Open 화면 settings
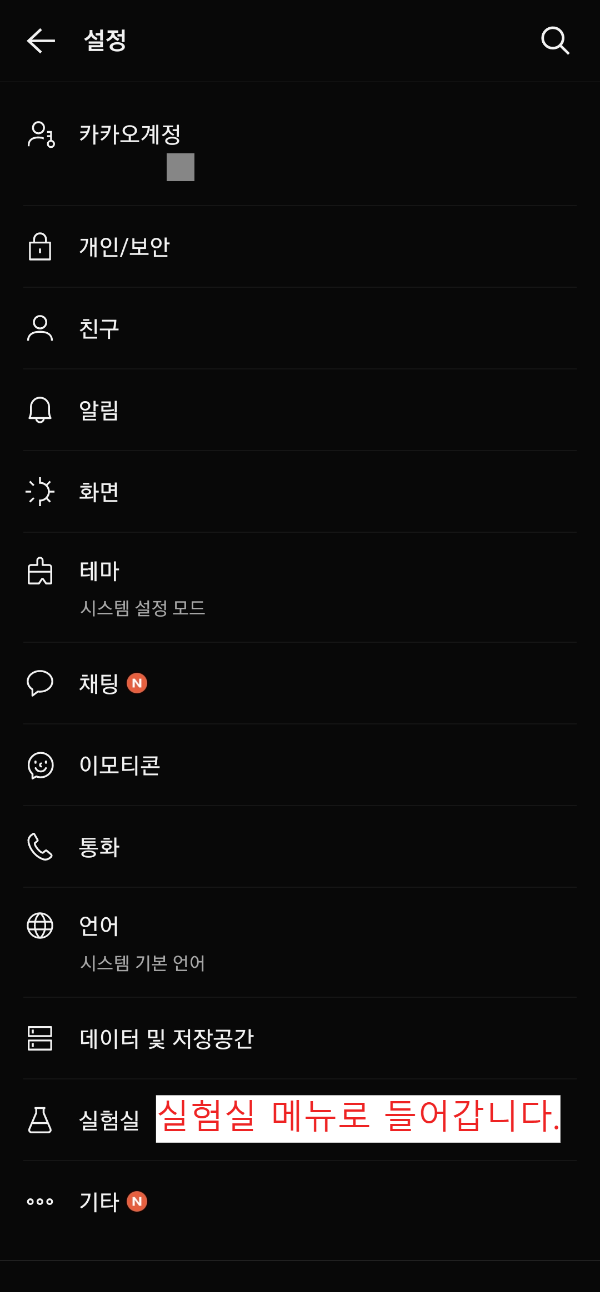Viewport: 600px width, 1292px height. [x=300, y=492]
